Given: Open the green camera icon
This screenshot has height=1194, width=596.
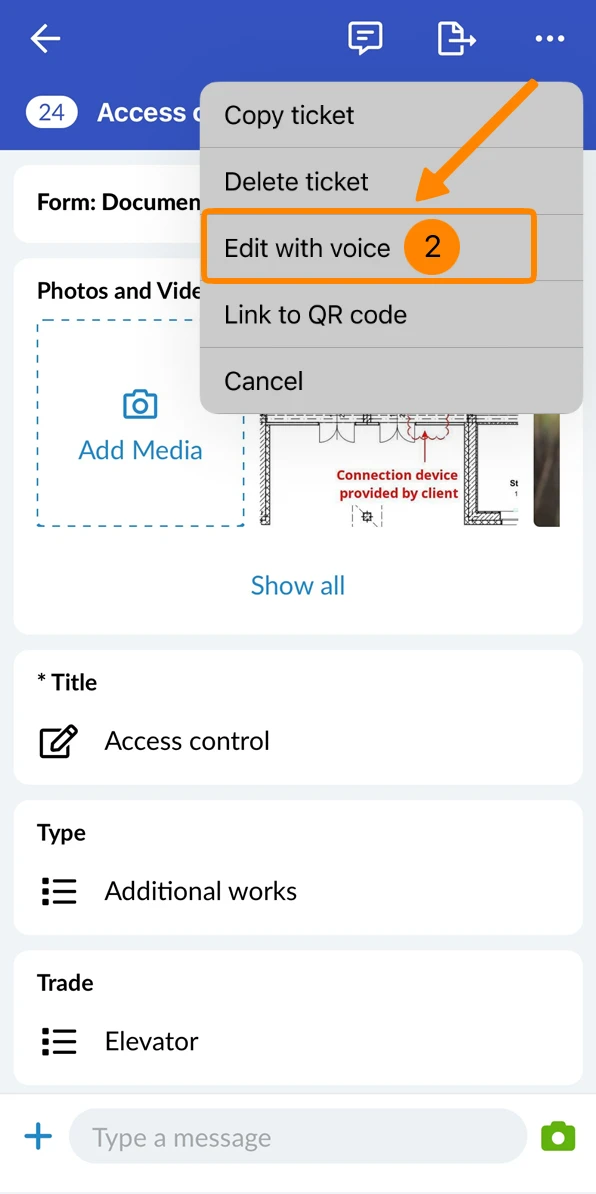Looking at the screenshot, I should point(558,1137).
